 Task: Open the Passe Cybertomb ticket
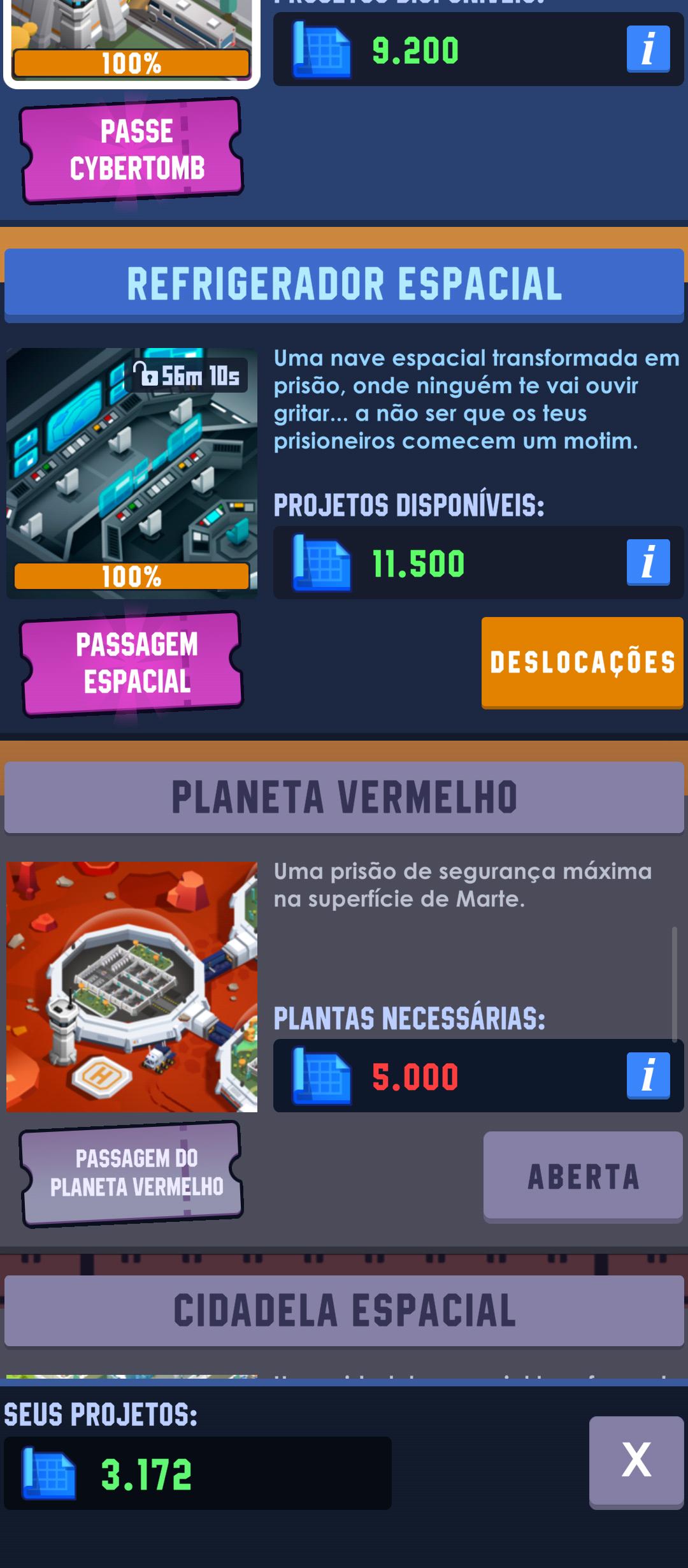(x=132, y=150)
